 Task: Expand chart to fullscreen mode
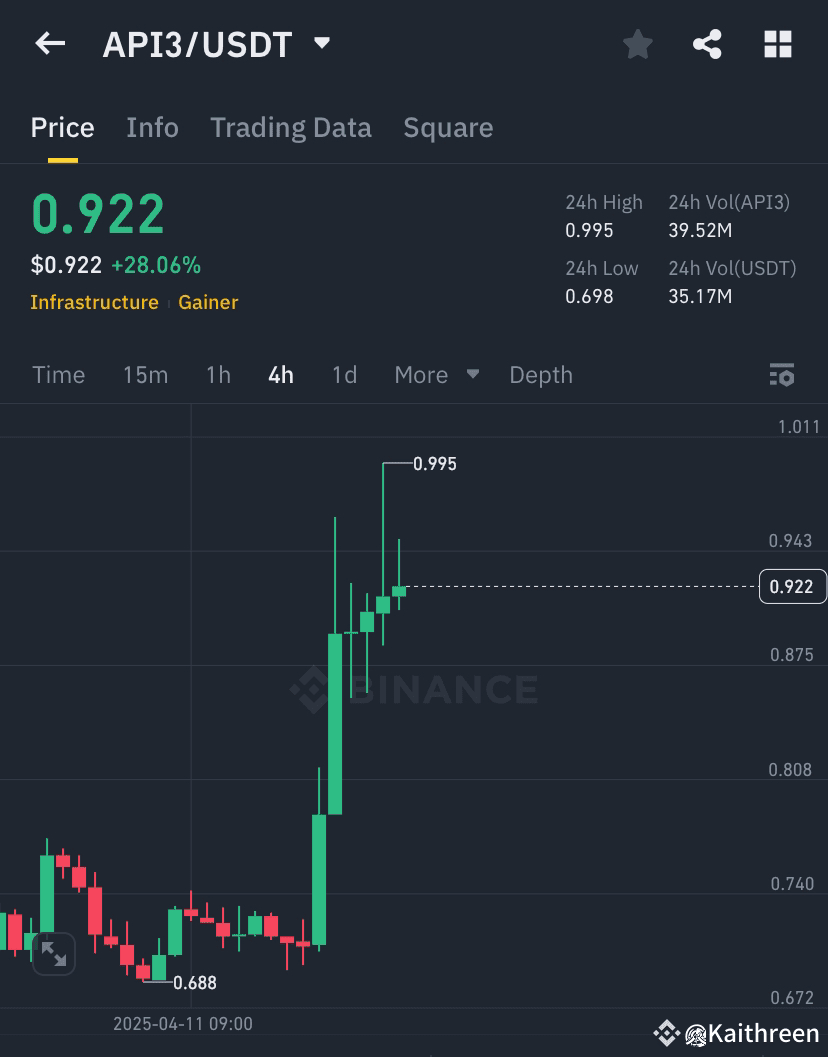(54, 954)
